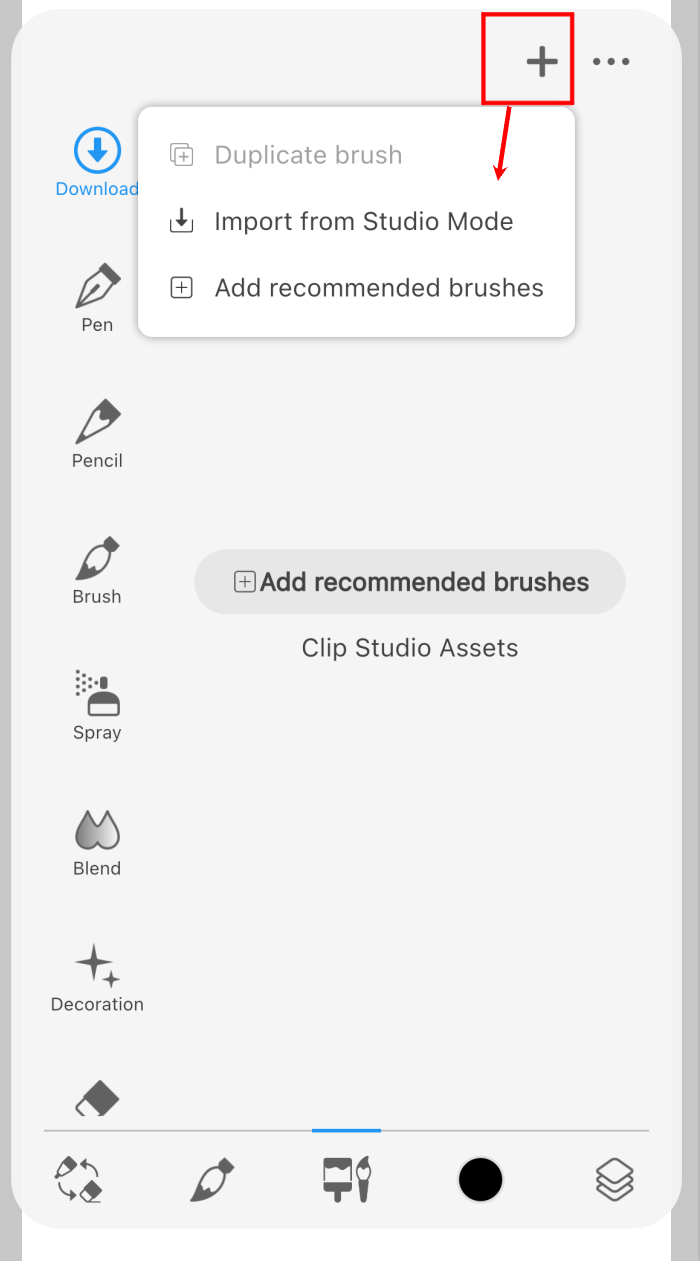Select the eraser category icon
700x1261 pixels.
coord(97,1101)
